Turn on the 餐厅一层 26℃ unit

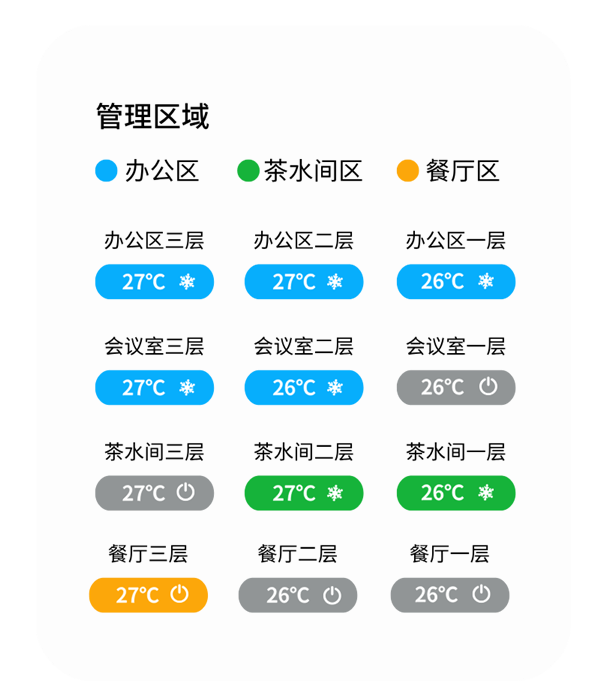tap(450, 595)
